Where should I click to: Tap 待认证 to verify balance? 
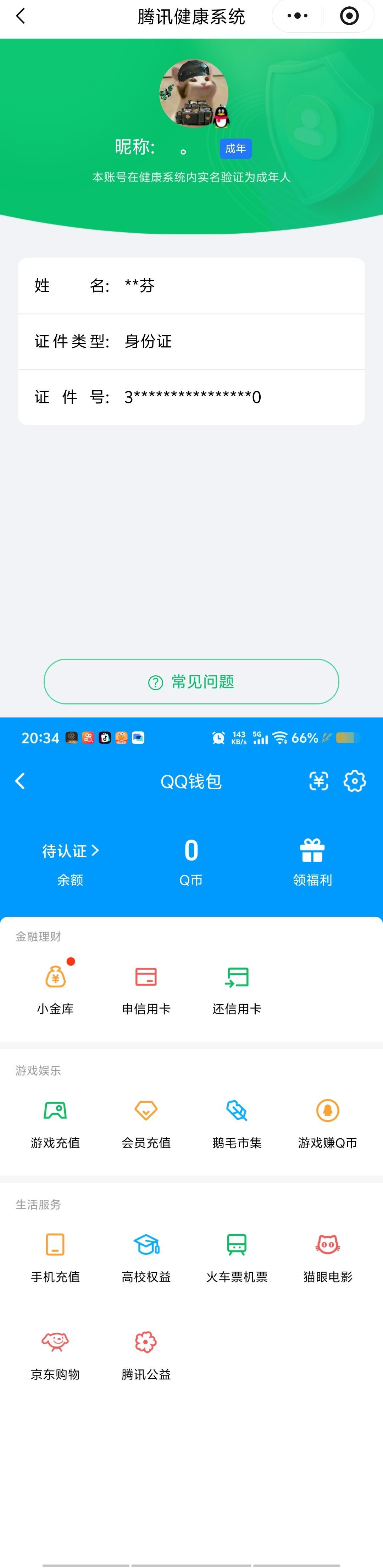[x=70, y=851]
